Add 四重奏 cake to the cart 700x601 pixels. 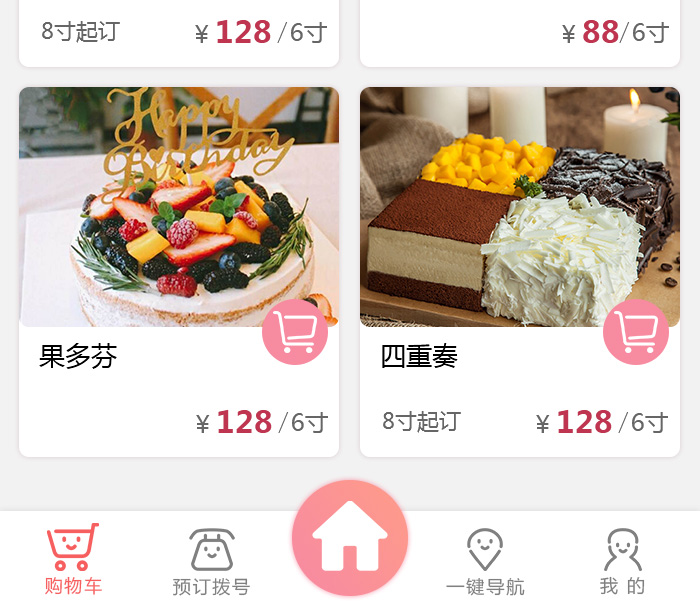[636, 332]
